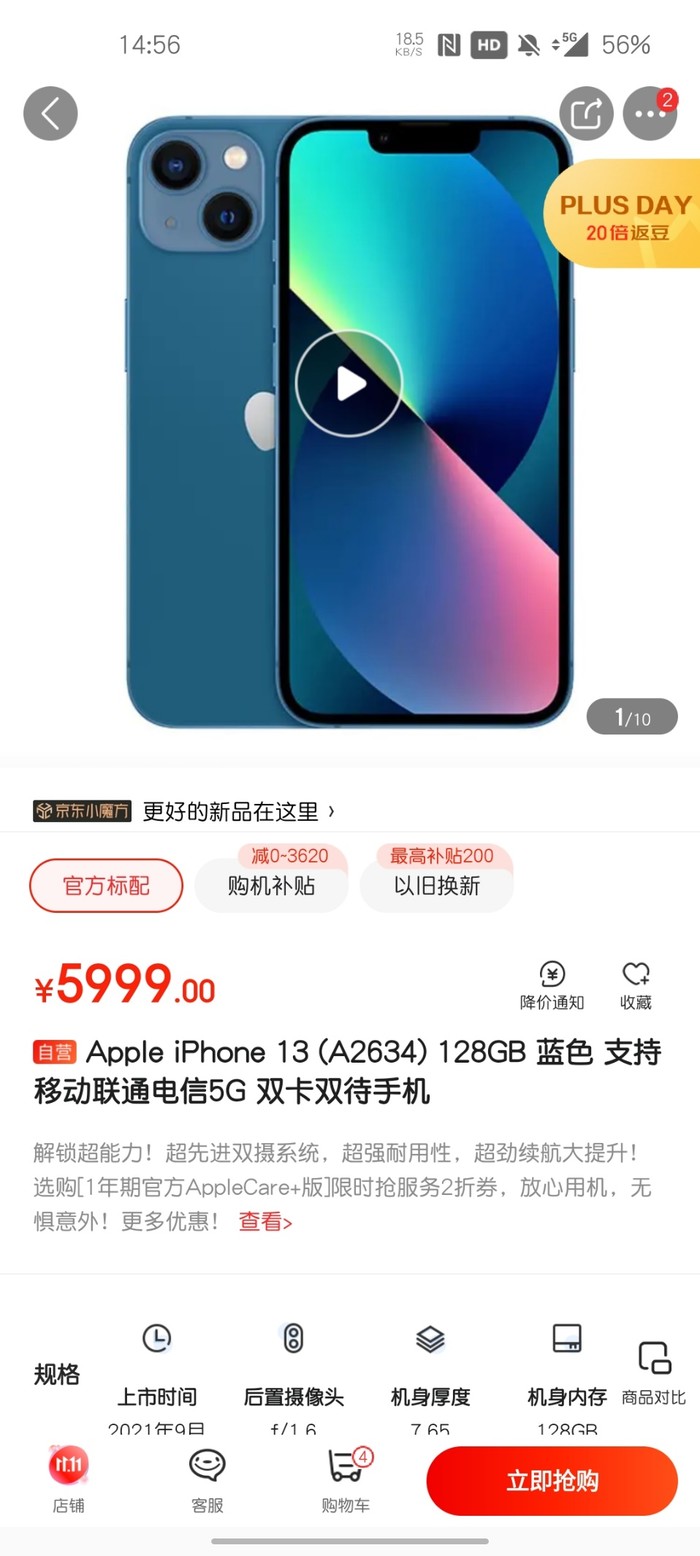Image resolution: width=700 pixels, height=1556 pixels.
Task: Go back using the arrow icon
Action: click(51, 113)
